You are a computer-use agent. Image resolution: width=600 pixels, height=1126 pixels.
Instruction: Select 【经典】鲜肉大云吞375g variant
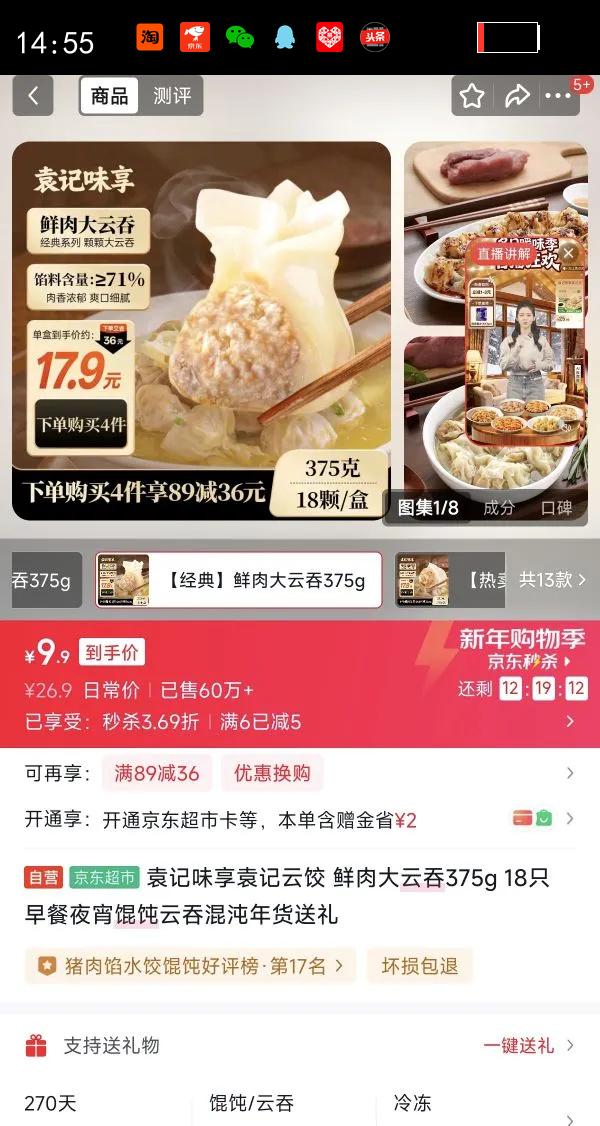tap(239, 580)
